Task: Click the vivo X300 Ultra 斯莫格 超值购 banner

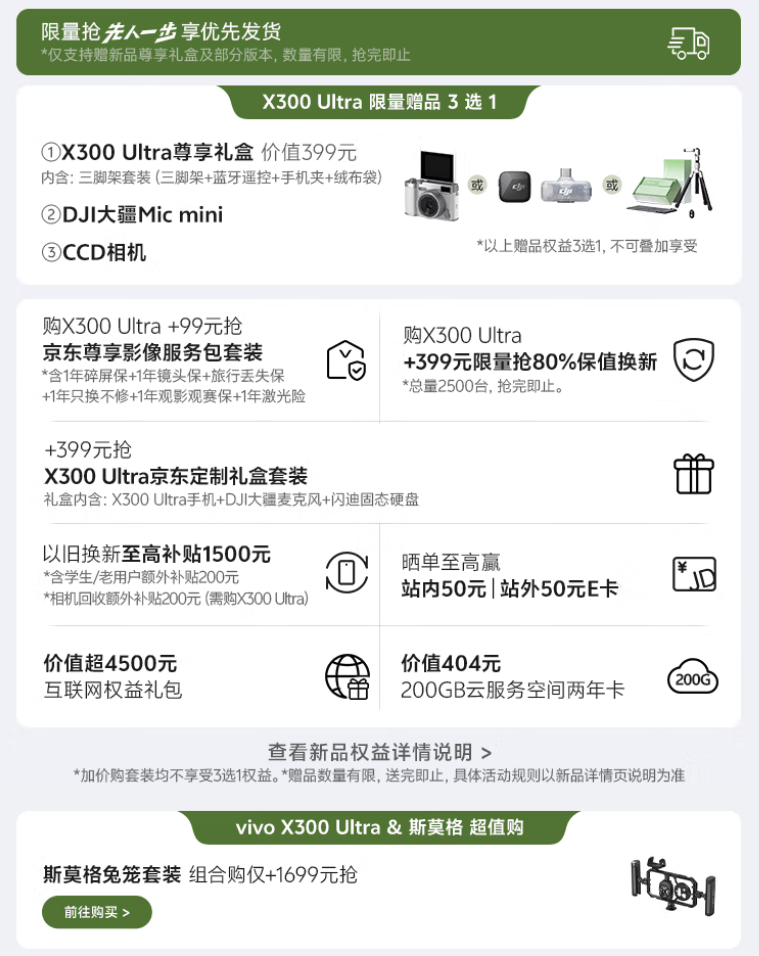Action: pyautogui.click(x=379, y=826)
